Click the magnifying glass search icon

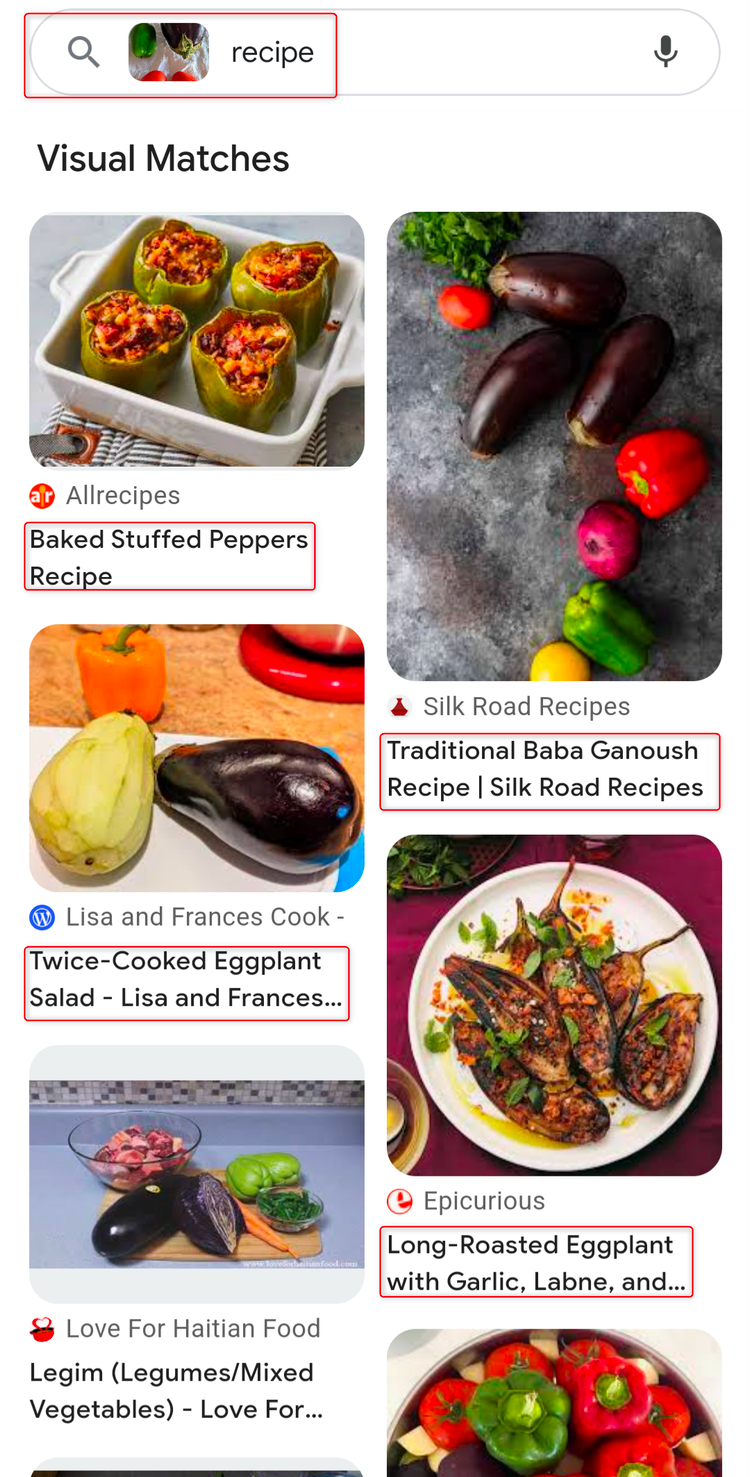84,52
